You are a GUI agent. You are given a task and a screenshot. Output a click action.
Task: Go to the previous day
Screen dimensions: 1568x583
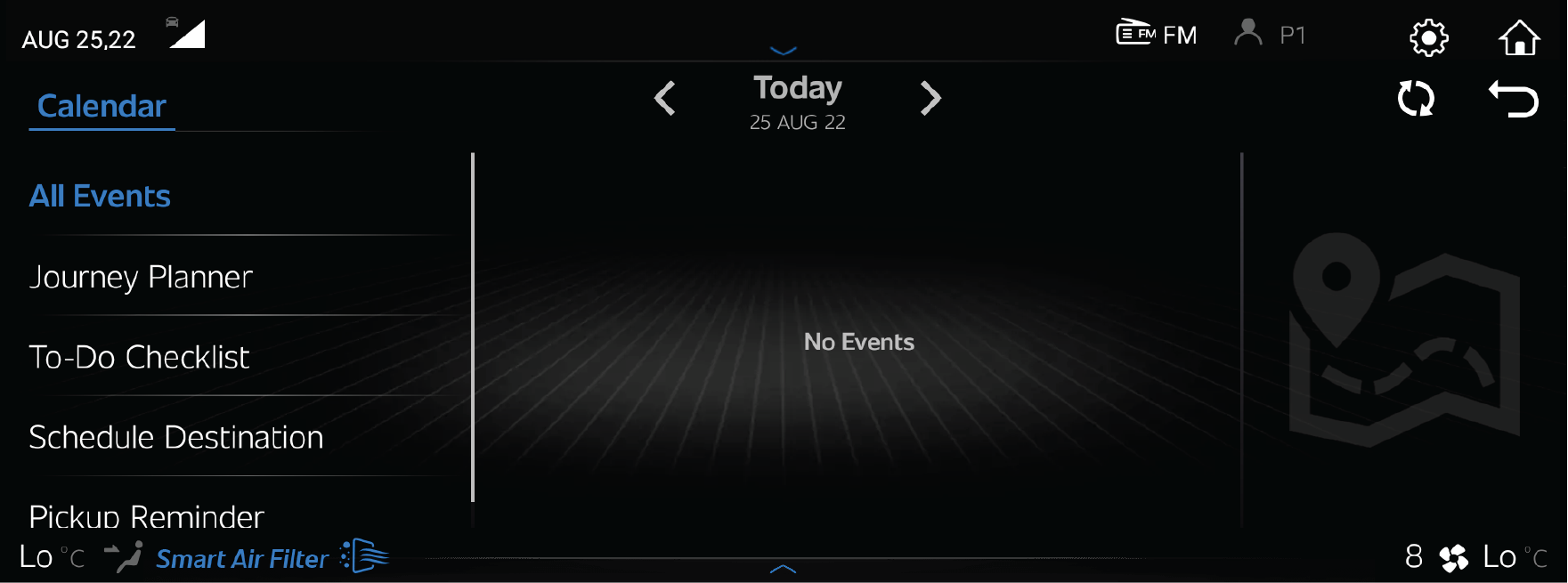[x=665, y=98]
